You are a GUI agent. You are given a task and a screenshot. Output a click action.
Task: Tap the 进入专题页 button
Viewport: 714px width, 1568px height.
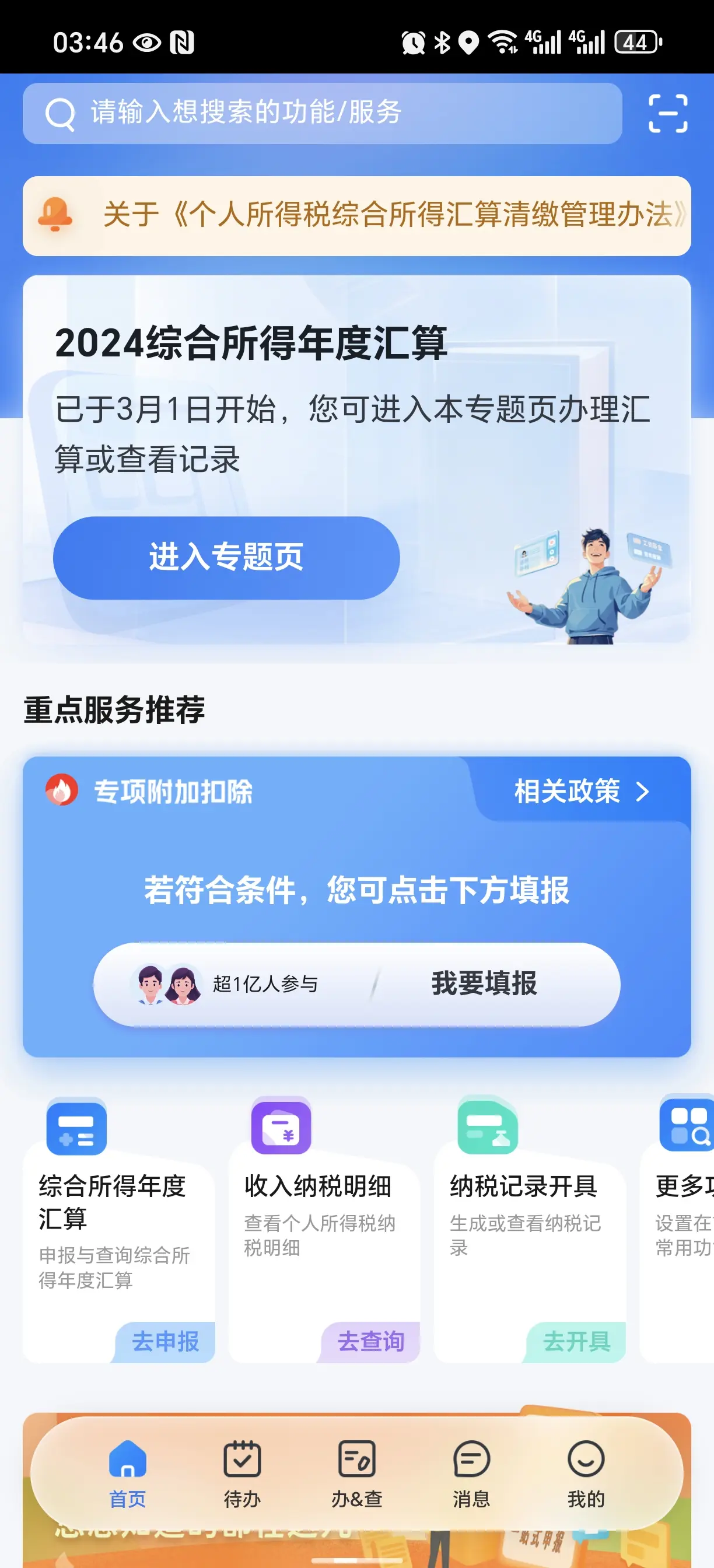226,558
